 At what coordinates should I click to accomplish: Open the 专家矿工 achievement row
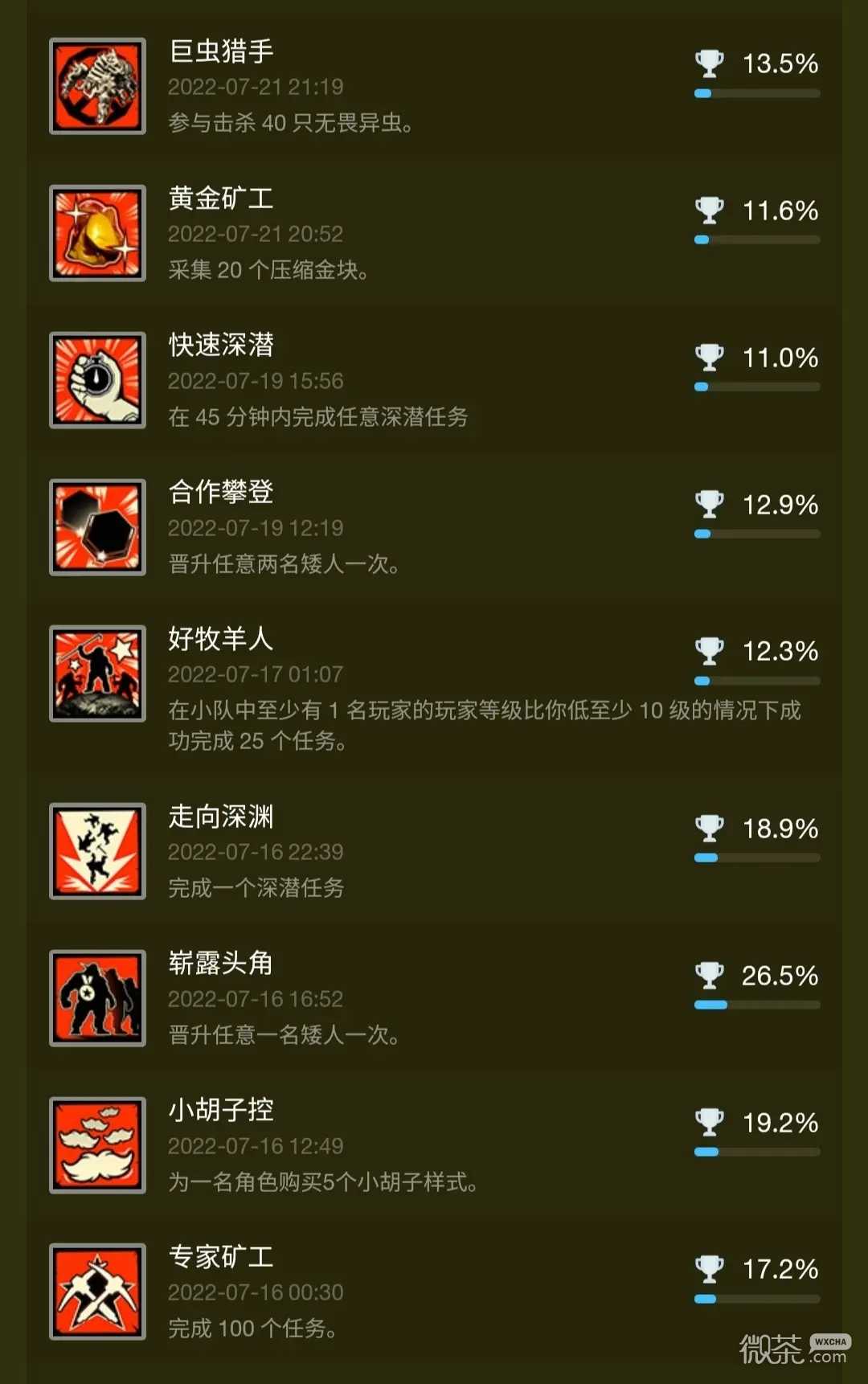(x=434, y=1292)
